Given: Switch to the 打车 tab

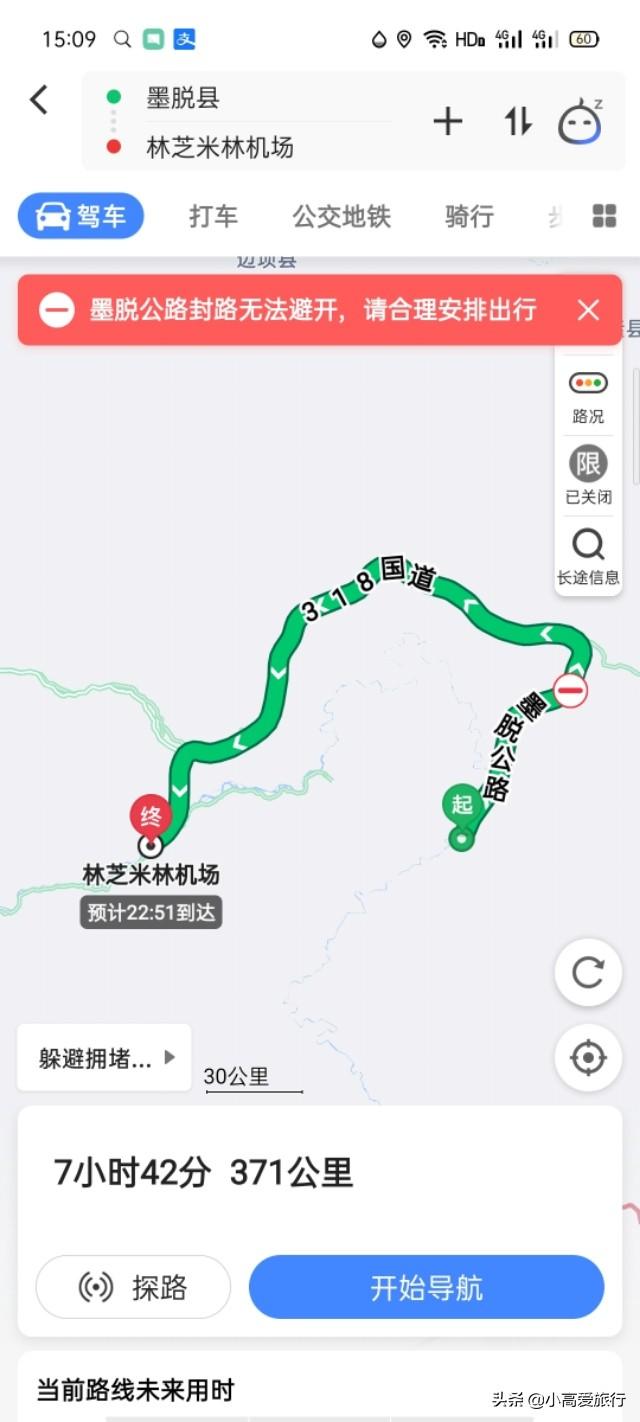Looking at the screenshot, I should 213,216.
